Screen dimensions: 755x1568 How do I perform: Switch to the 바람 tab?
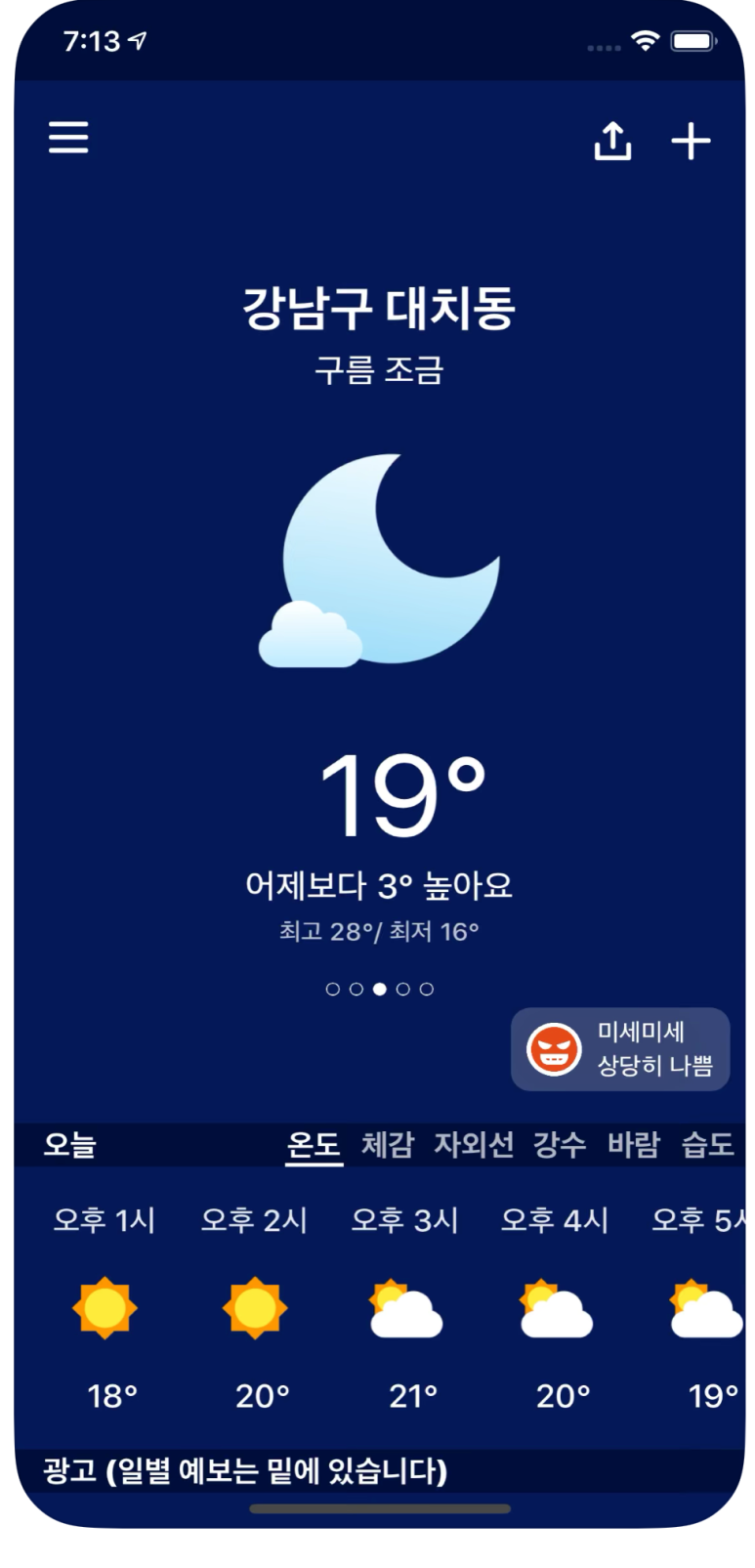(634, 1144)
